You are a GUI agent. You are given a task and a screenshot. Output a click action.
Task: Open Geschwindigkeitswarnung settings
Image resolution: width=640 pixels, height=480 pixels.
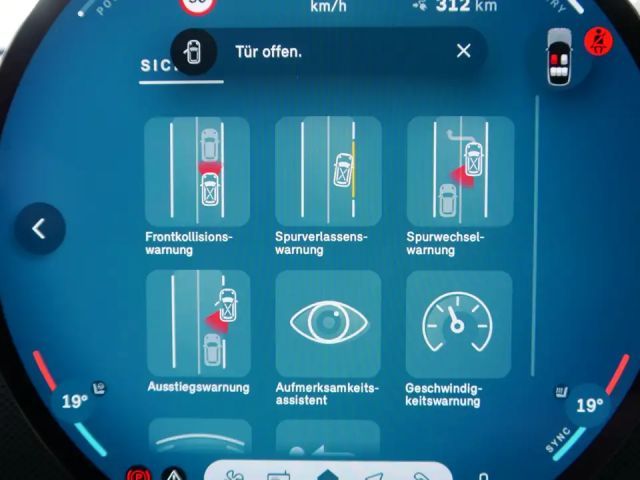[459, 322]
